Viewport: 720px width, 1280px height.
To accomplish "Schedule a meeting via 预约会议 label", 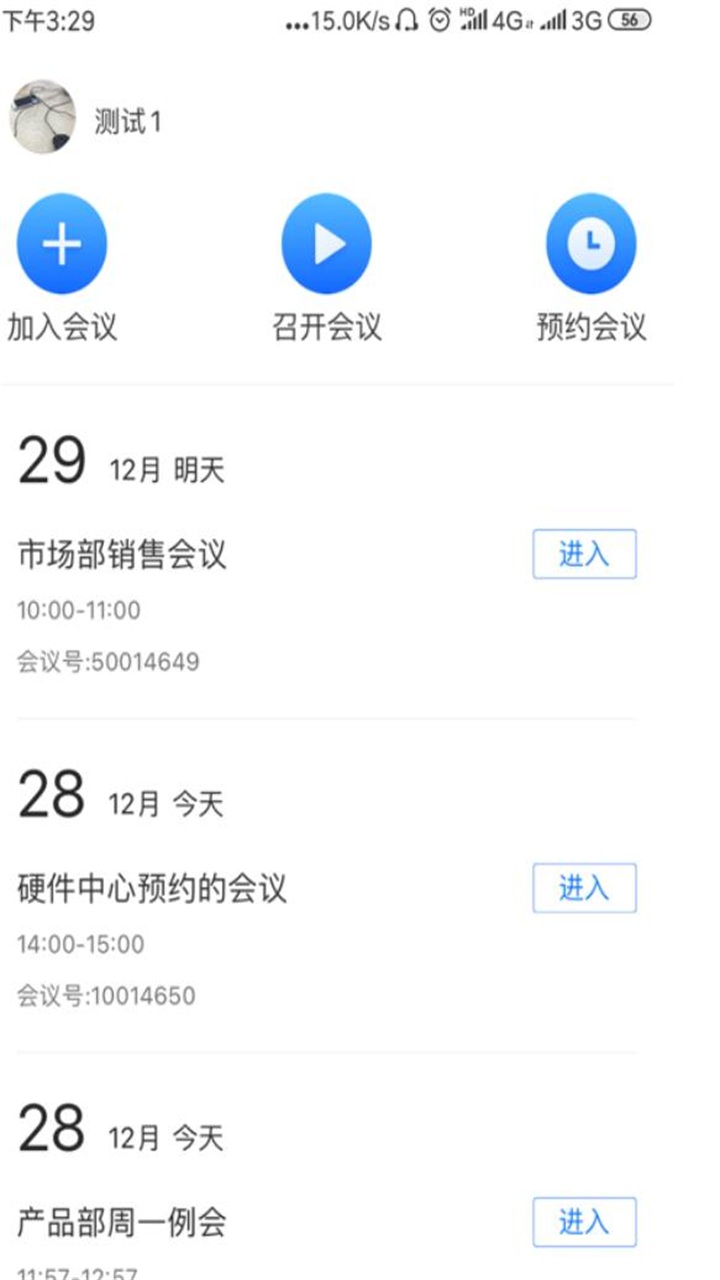I will click(590, 325).
